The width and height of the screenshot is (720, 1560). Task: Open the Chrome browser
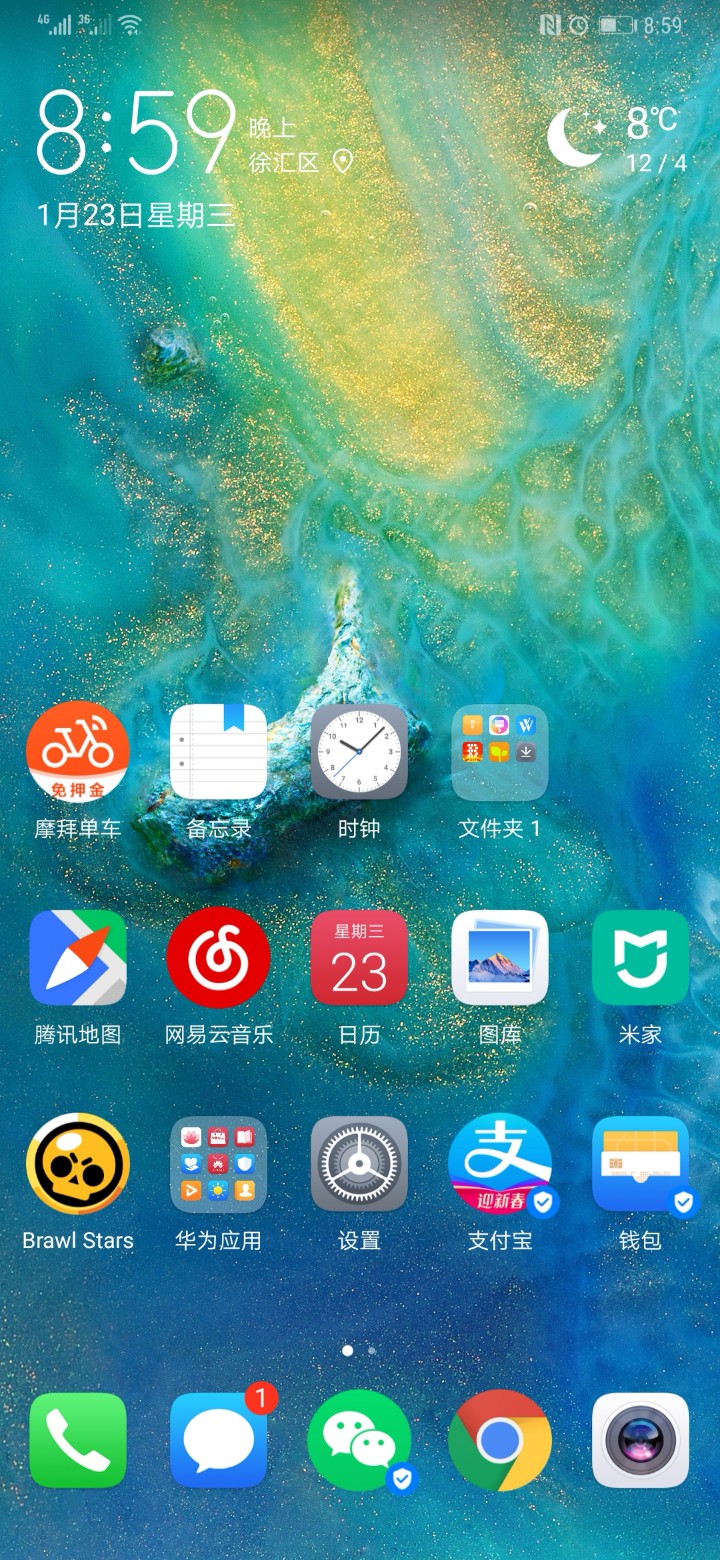click(499, 1440)
